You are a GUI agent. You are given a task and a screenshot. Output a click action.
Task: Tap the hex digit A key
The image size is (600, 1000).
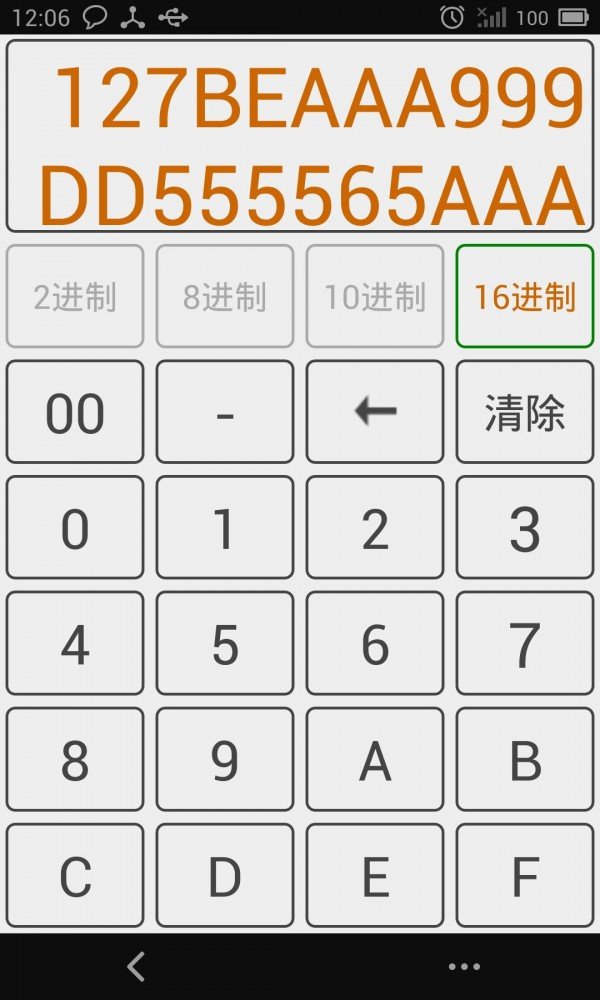[375, 760]
